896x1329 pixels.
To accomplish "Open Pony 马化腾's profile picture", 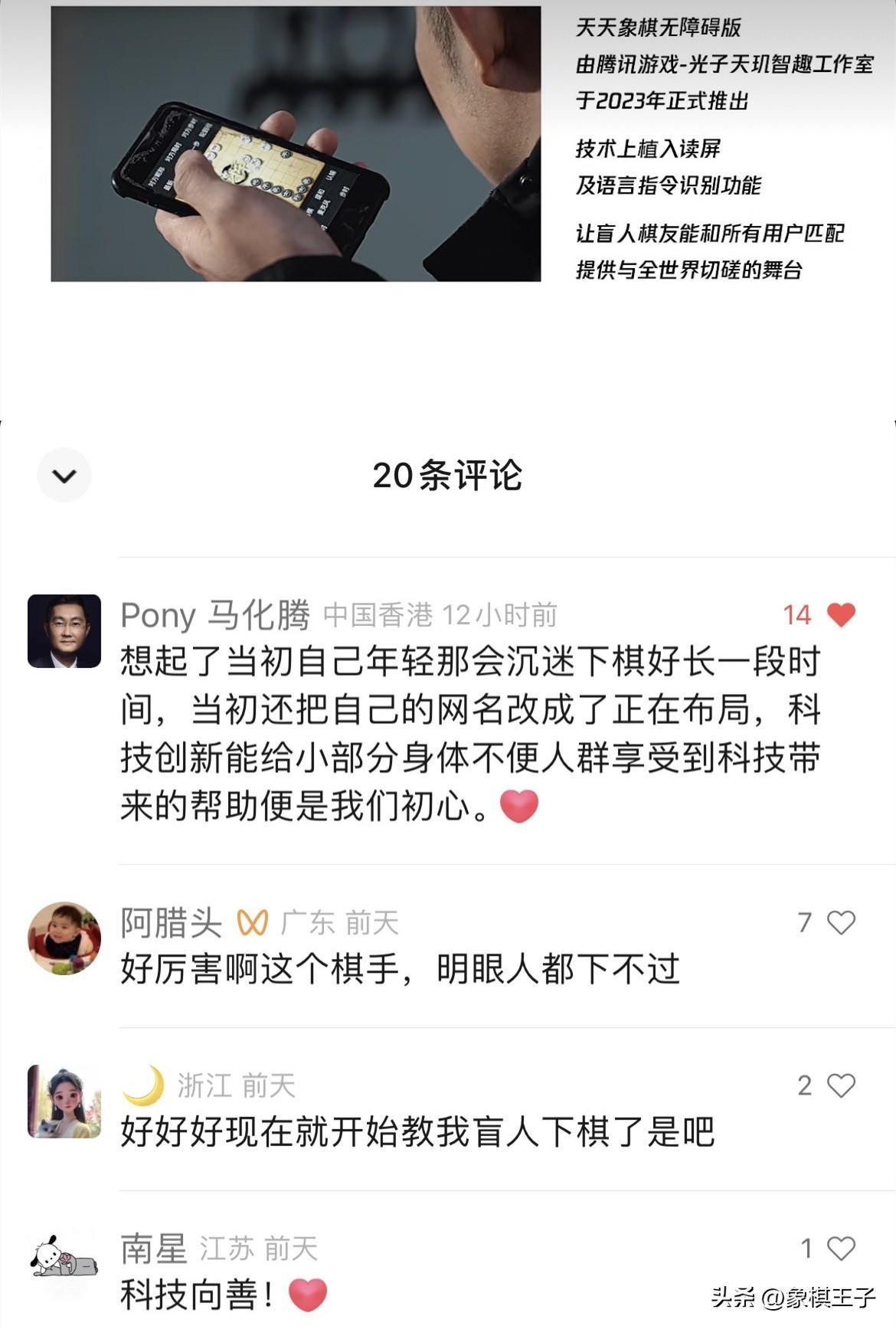I will (64, 630).
